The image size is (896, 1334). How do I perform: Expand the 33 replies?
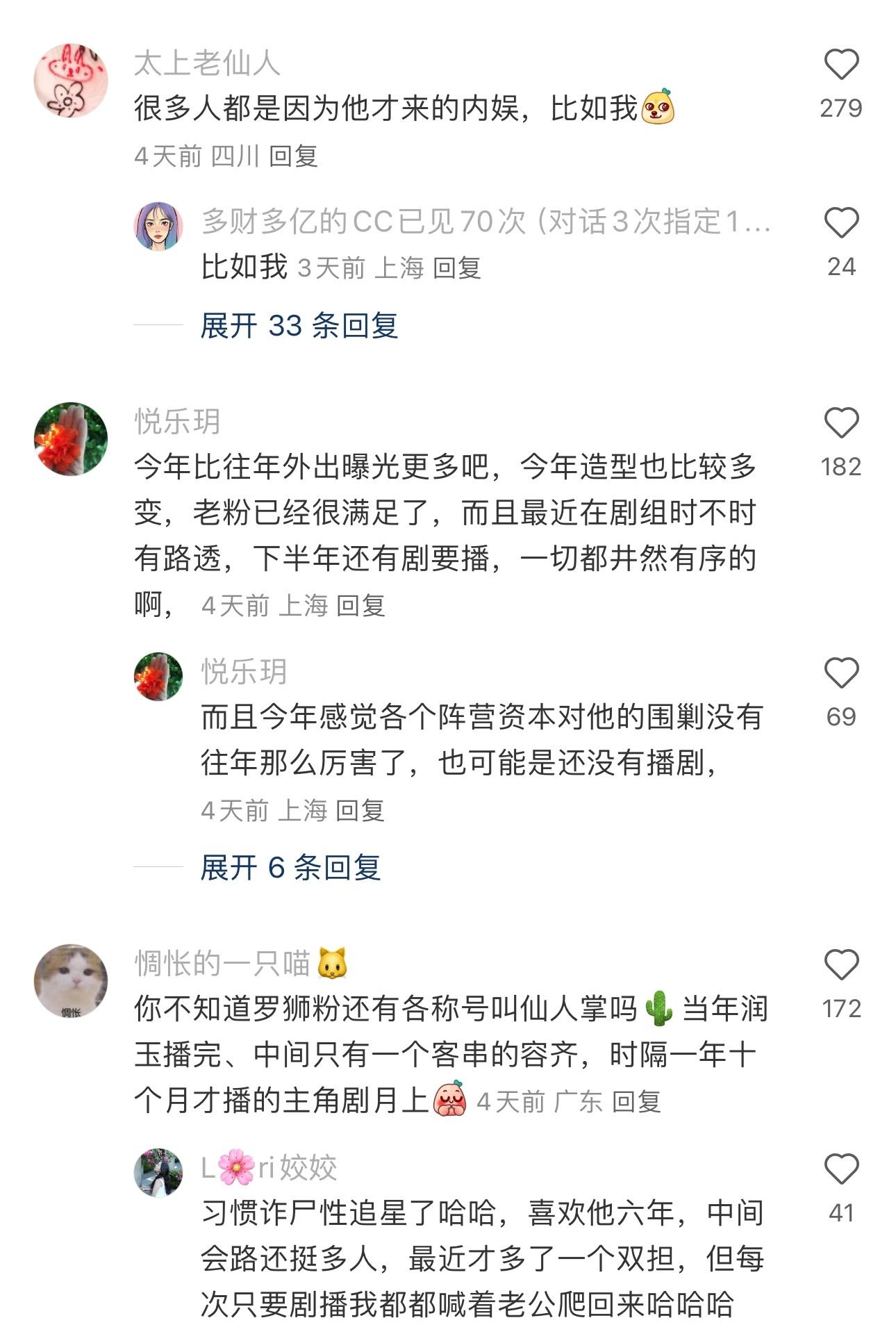pyautogui.click(x=299, y=325)
